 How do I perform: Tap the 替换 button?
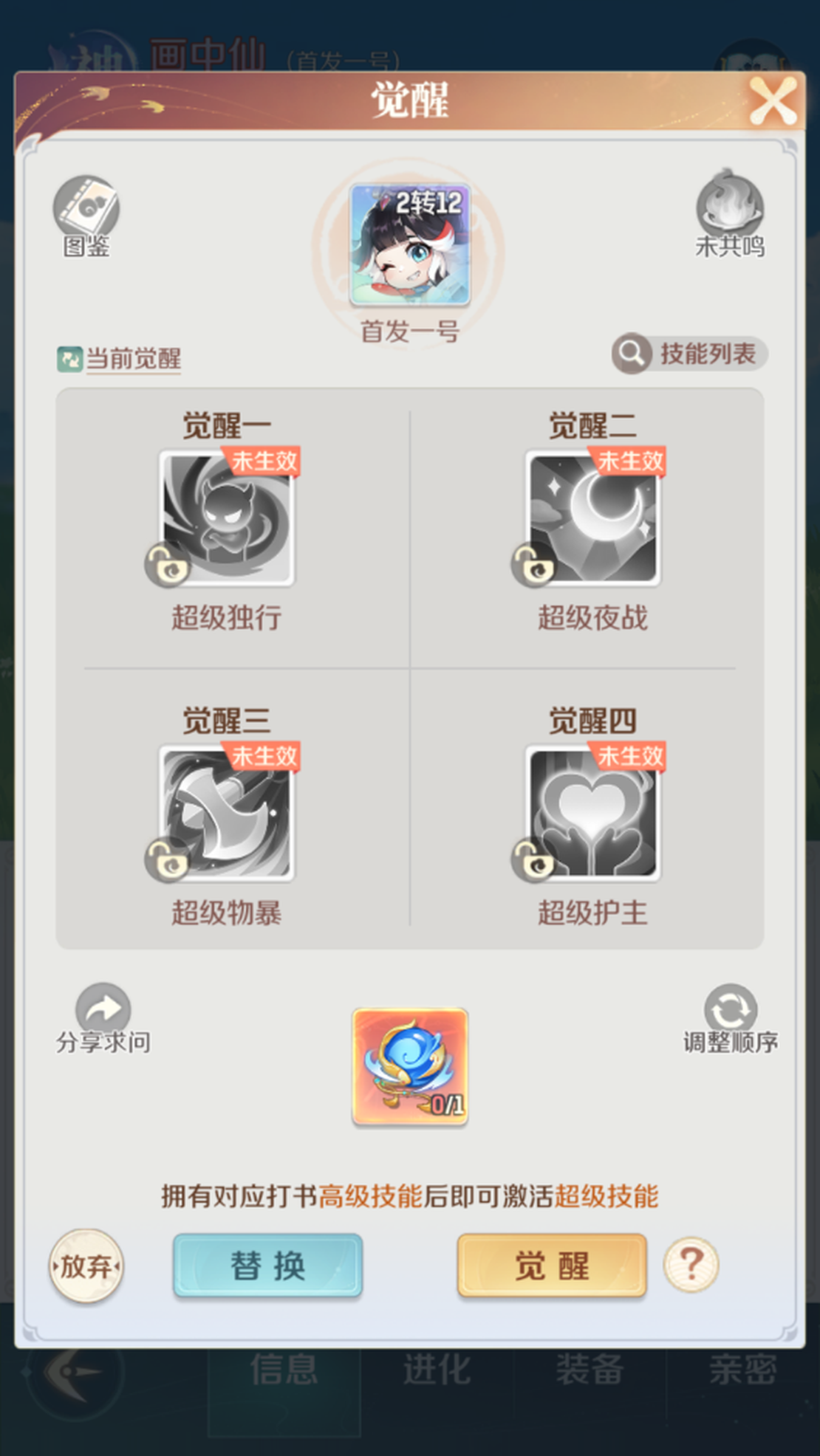pyautogui.click(x=267, y=1266)
